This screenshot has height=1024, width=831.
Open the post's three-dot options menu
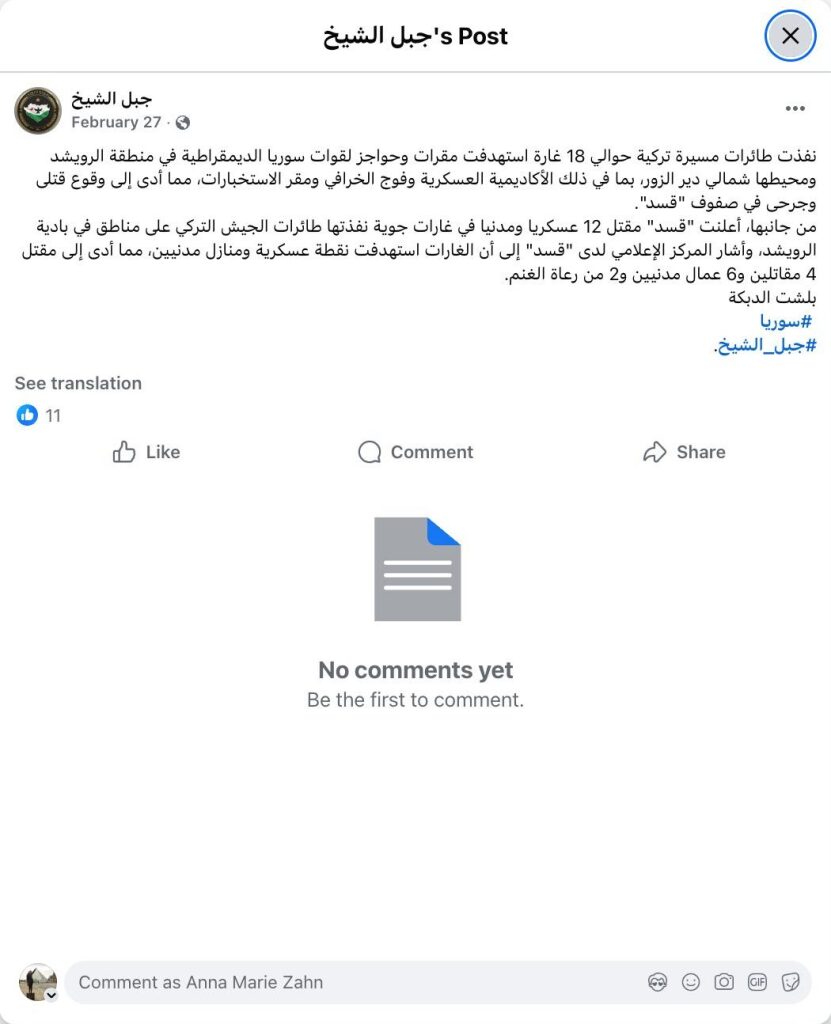795,109
